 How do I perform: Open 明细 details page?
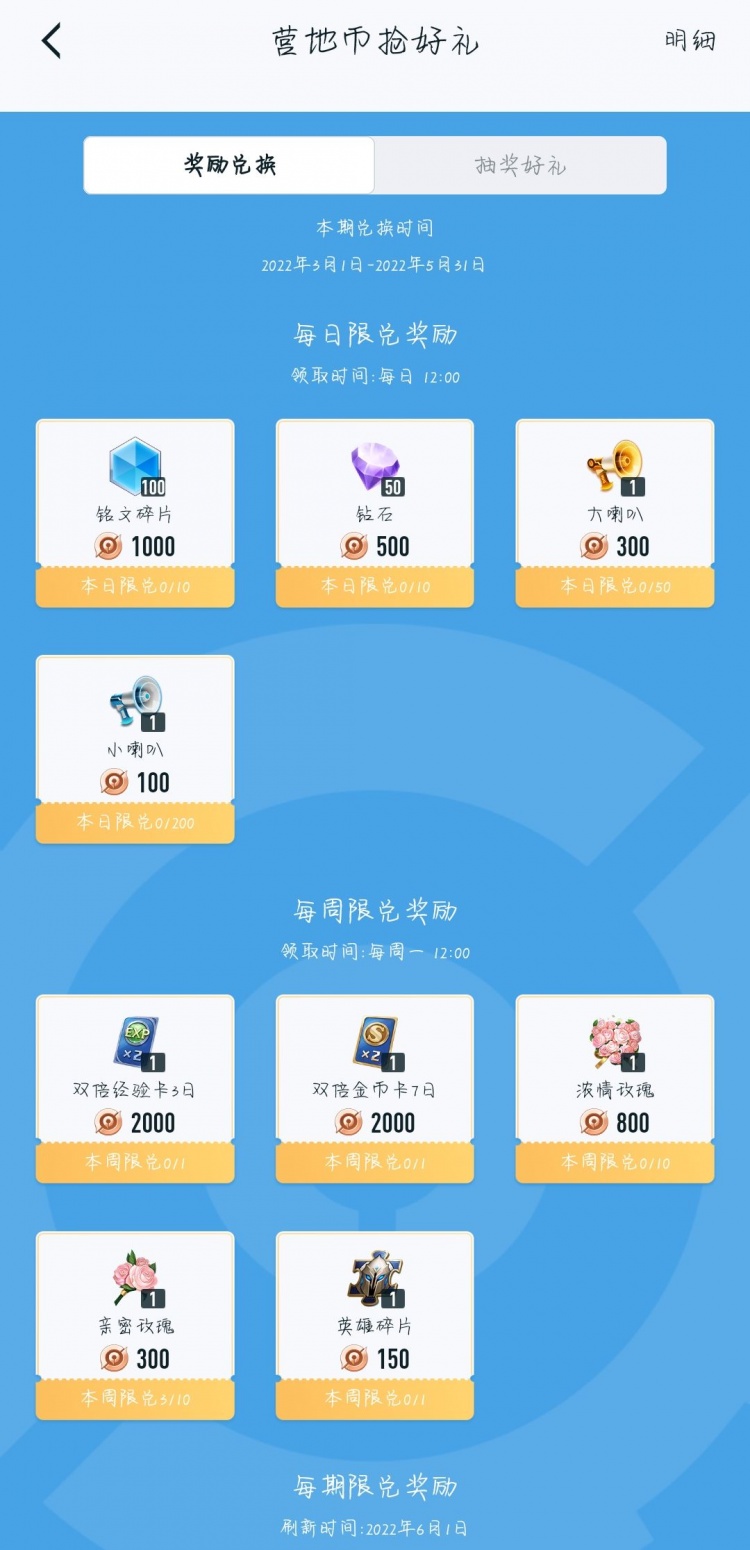coord(690,41)
